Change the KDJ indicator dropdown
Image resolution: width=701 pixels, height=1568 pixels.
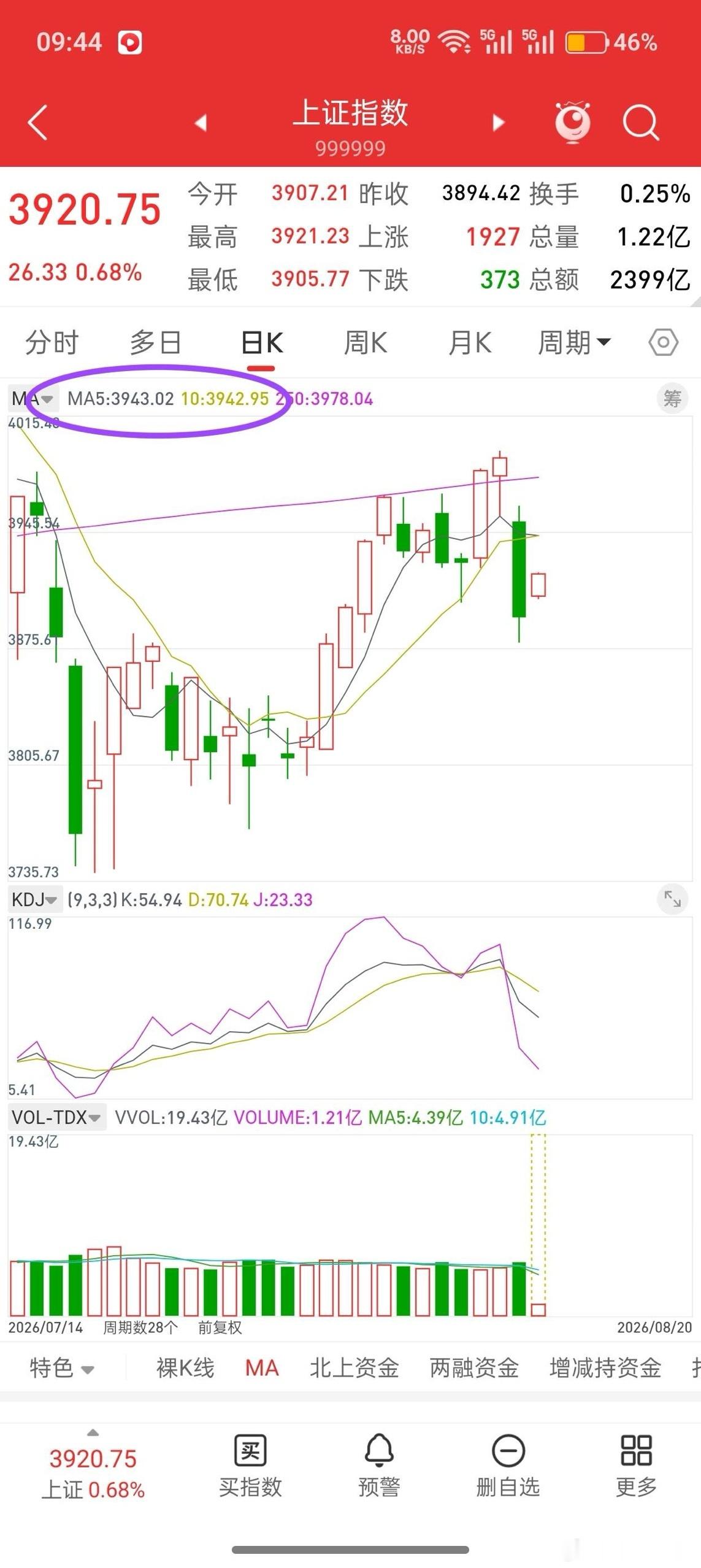[x=34, y=900]
